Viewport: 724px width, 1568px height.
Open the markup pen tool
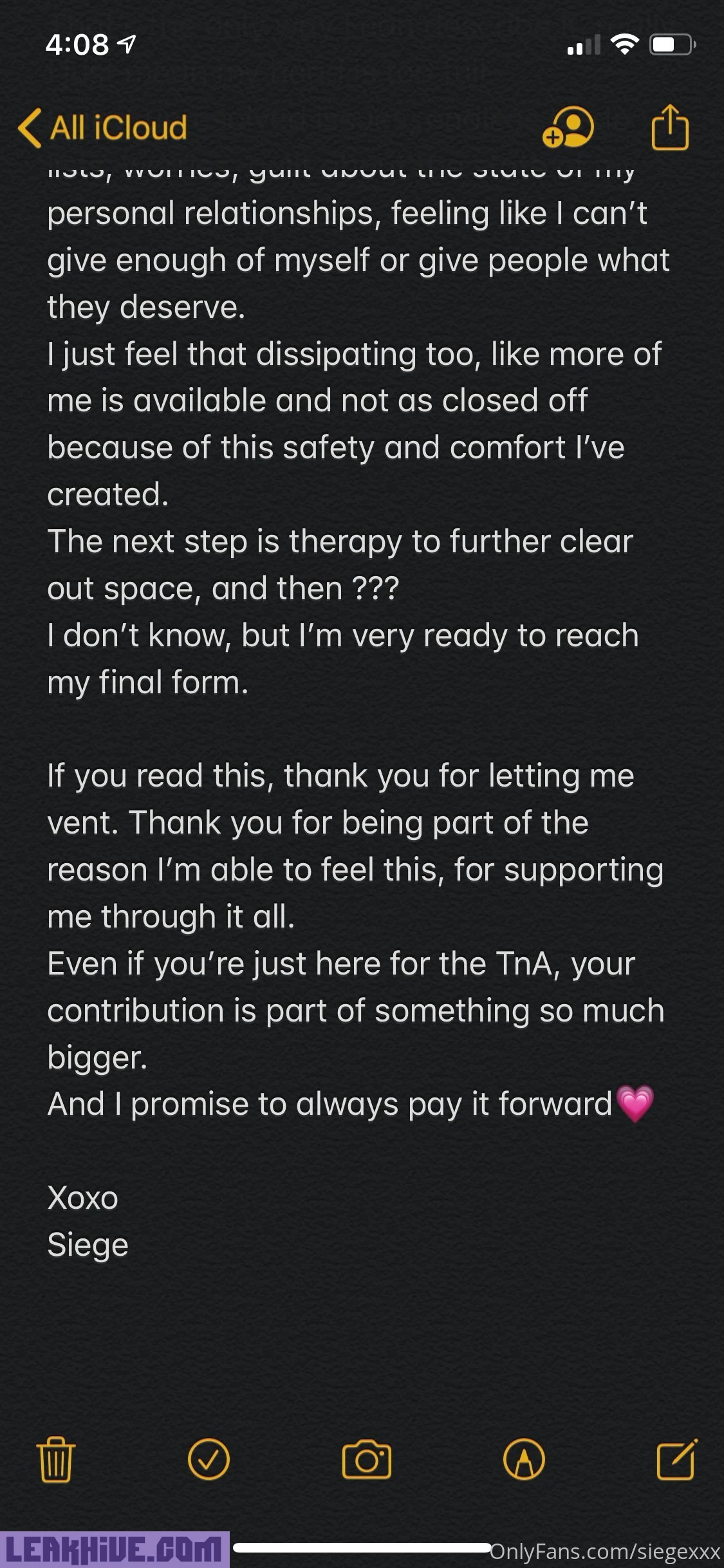(x=524, y=1459)
